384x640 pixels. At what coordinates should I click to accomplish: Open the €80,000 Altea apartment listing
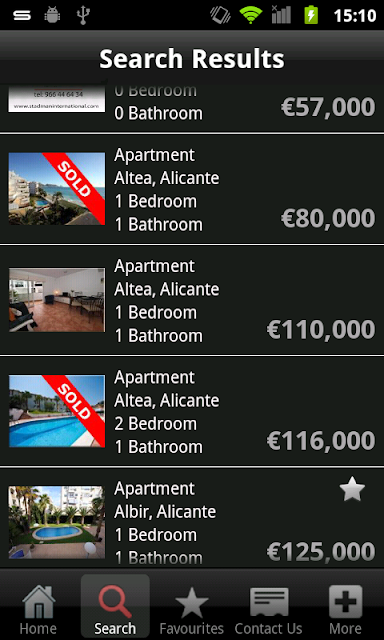tap(192, 189)
